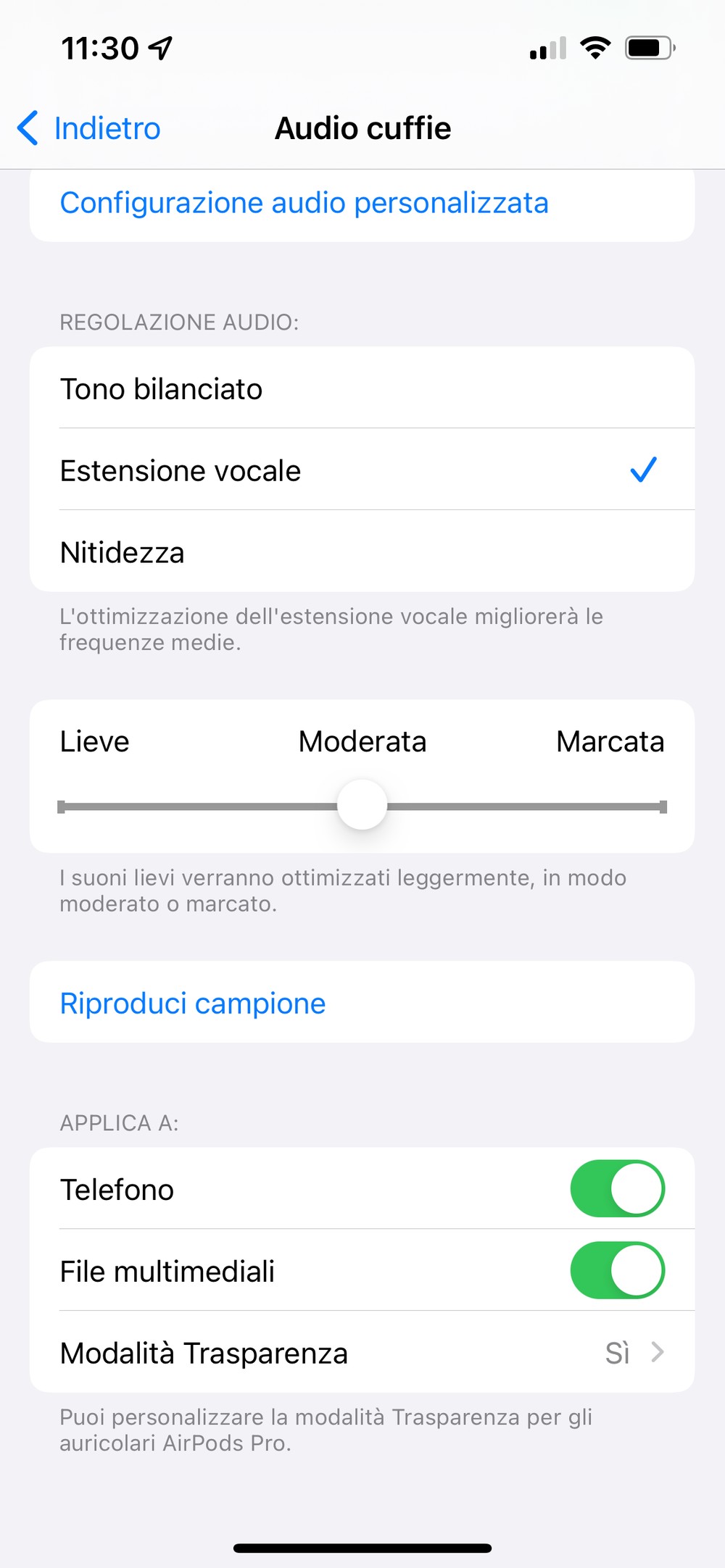Select the Estensione vocale option
Screen dimensions: 725x1568
(x=361, y=471)
